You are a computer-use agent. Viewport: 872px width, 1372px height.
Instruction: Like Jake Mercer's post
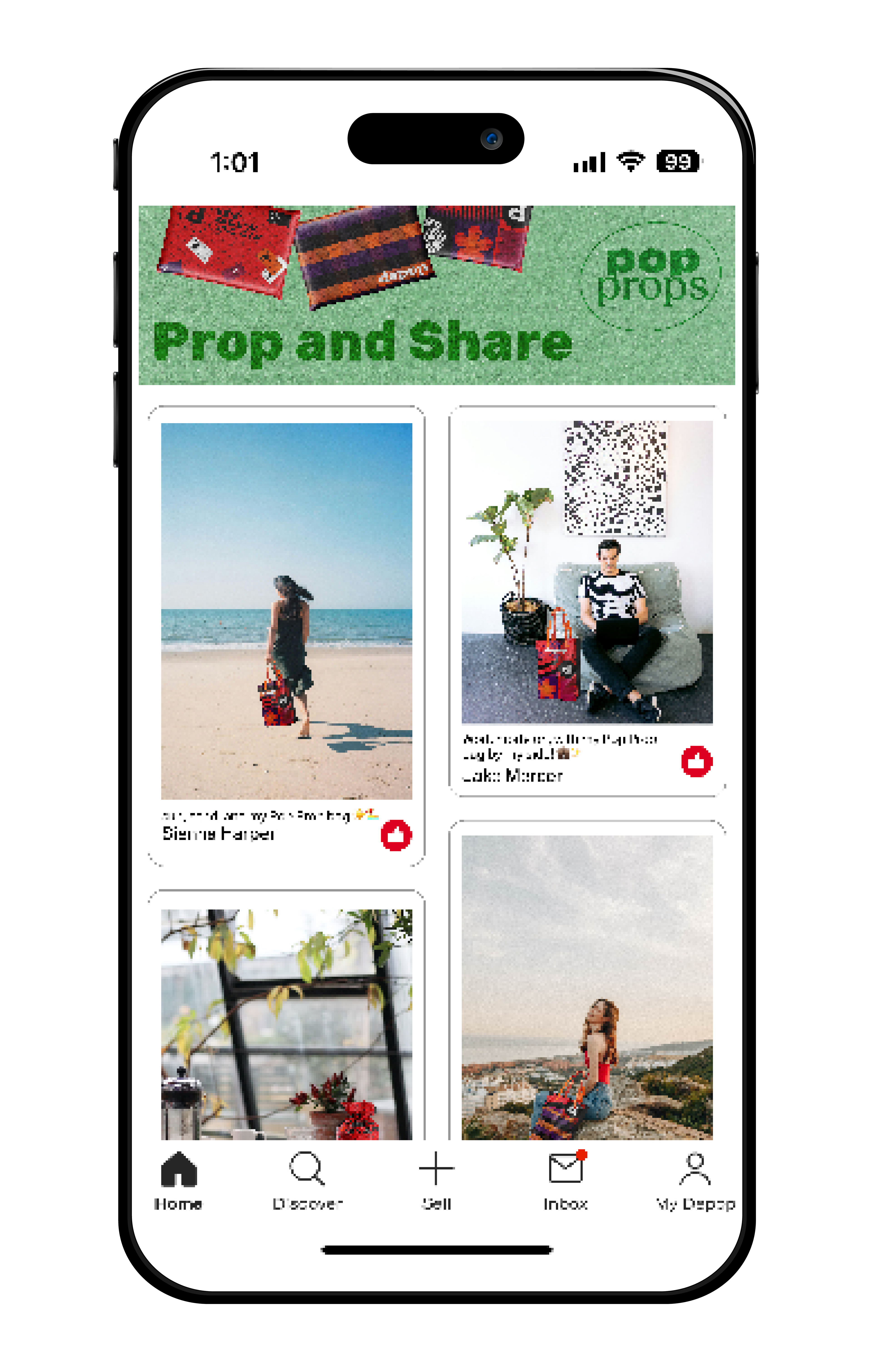point(696,761)
